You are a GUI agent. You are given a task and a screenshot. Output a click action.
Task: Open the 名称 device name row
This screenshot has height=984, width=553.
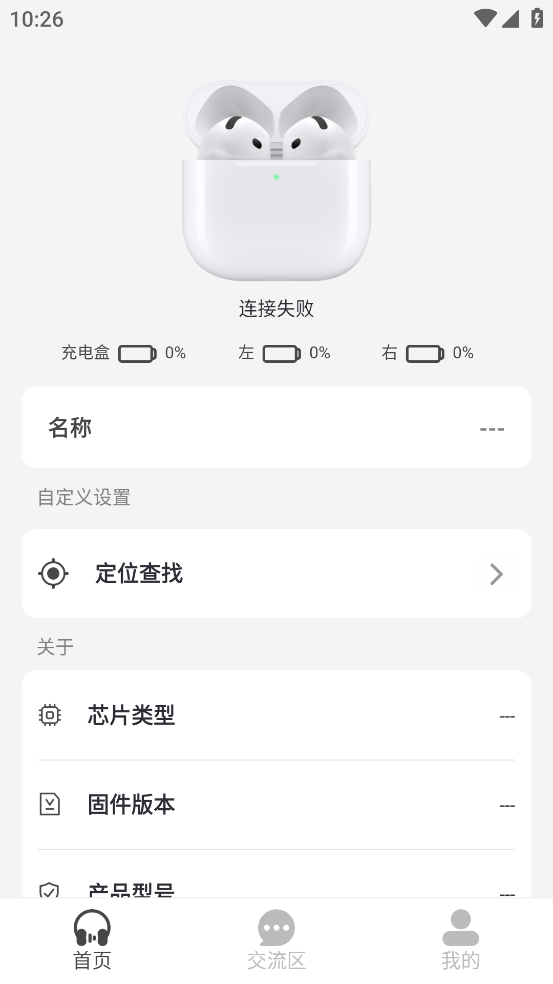tap(276, 427)
